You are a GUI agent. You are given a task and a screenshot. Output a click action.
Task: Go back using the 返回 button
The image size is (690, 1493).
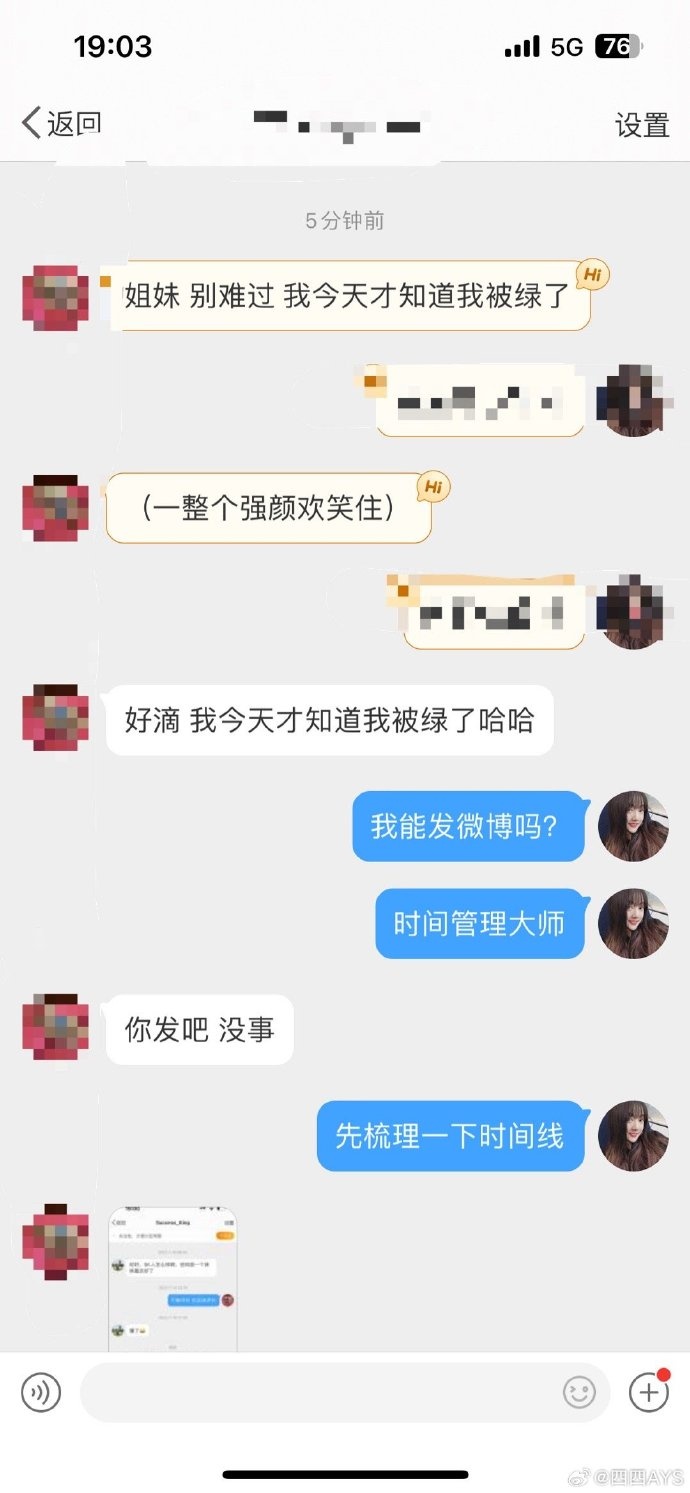click(61, 123)
